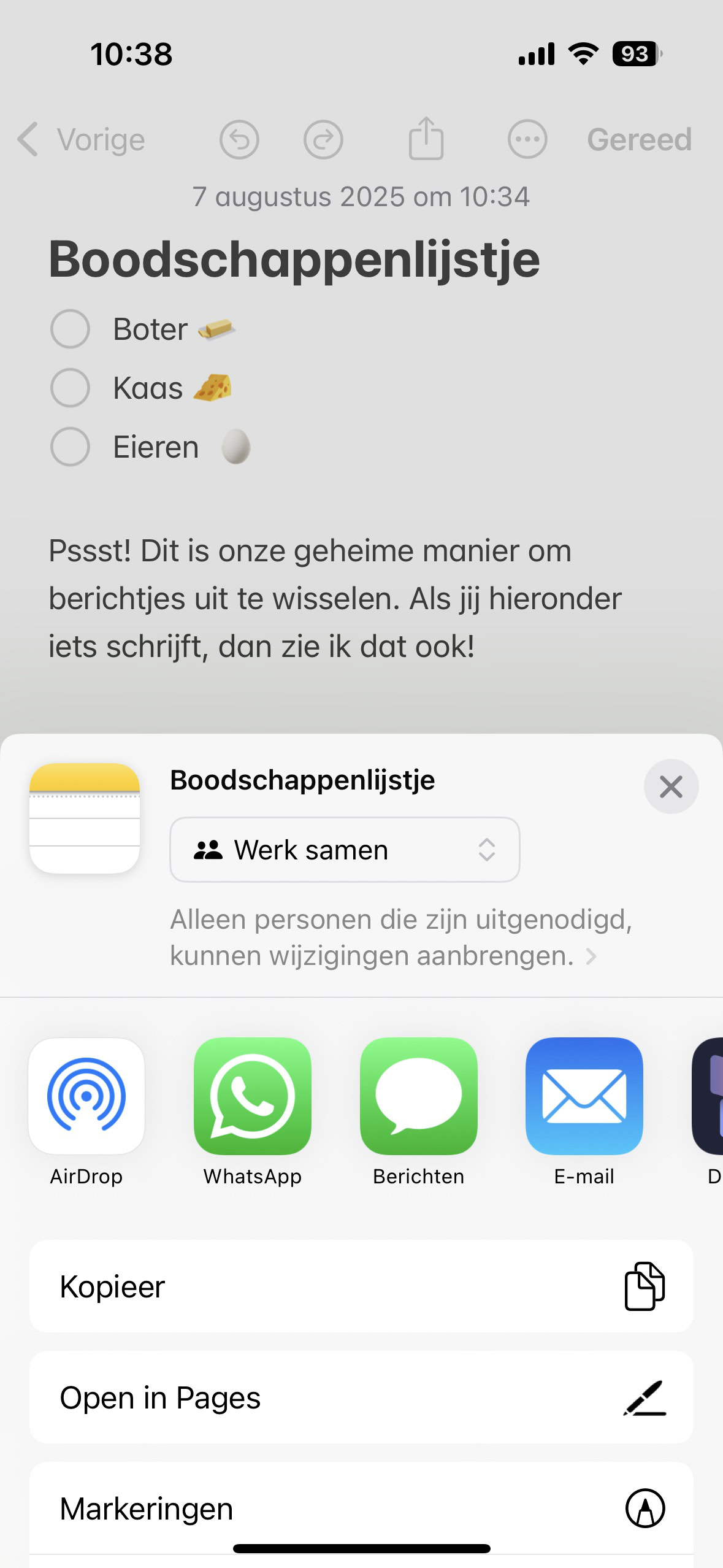Tap the redo arrow icon
Image resolution: width=723 pixels, height=1568 pixels.
click(x=324, y=139)
